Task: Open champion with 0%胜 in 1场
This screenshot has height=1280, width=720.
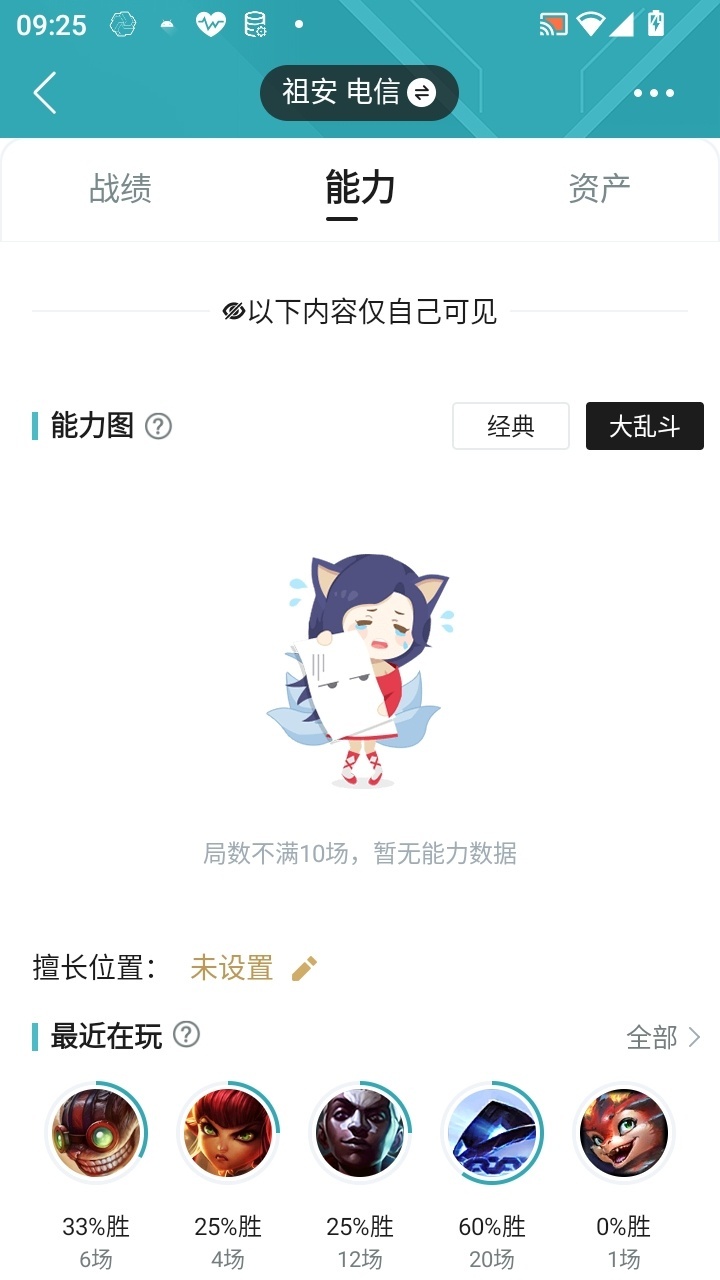Action: click(x=624, y=1133)
